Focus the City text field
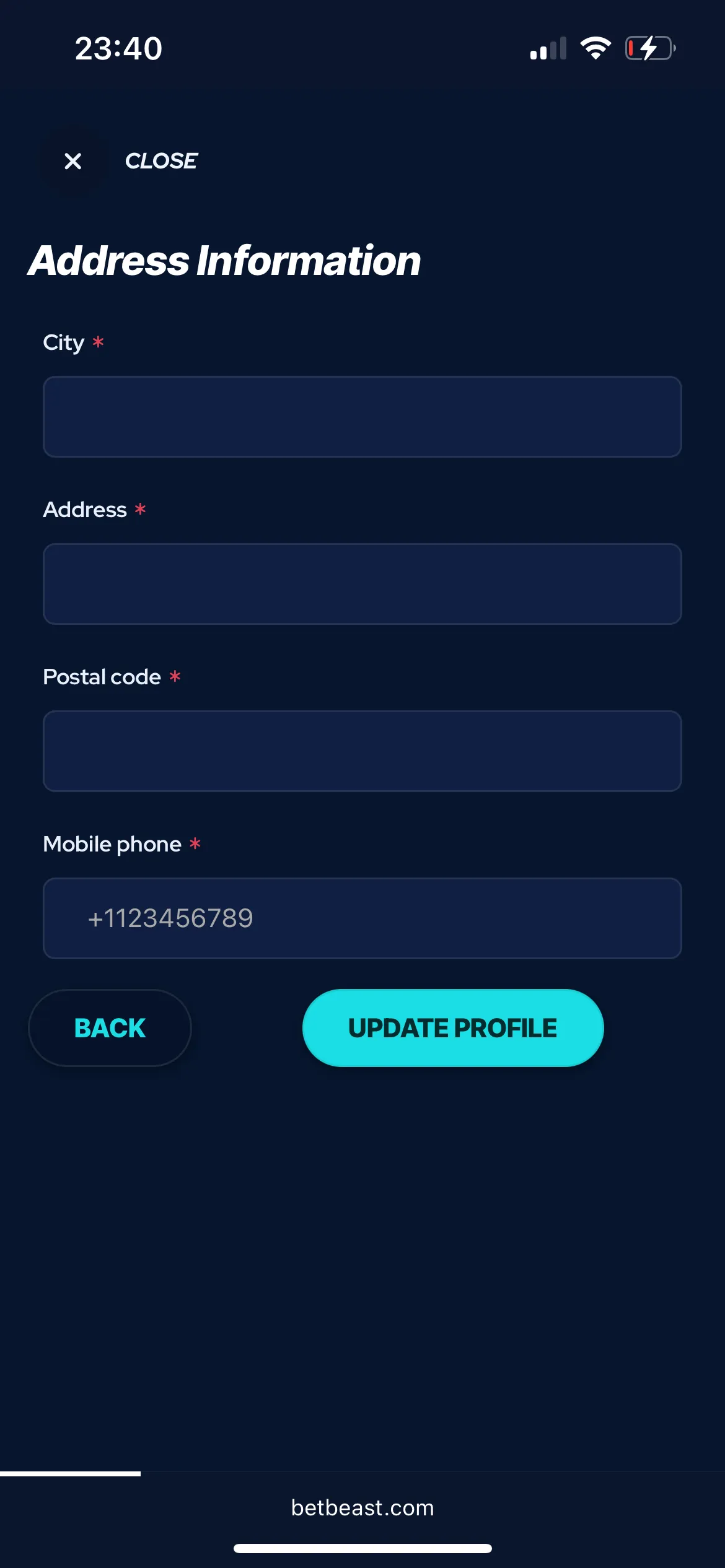The width and height of the screenshot is (725, 1568). point(362,417)
